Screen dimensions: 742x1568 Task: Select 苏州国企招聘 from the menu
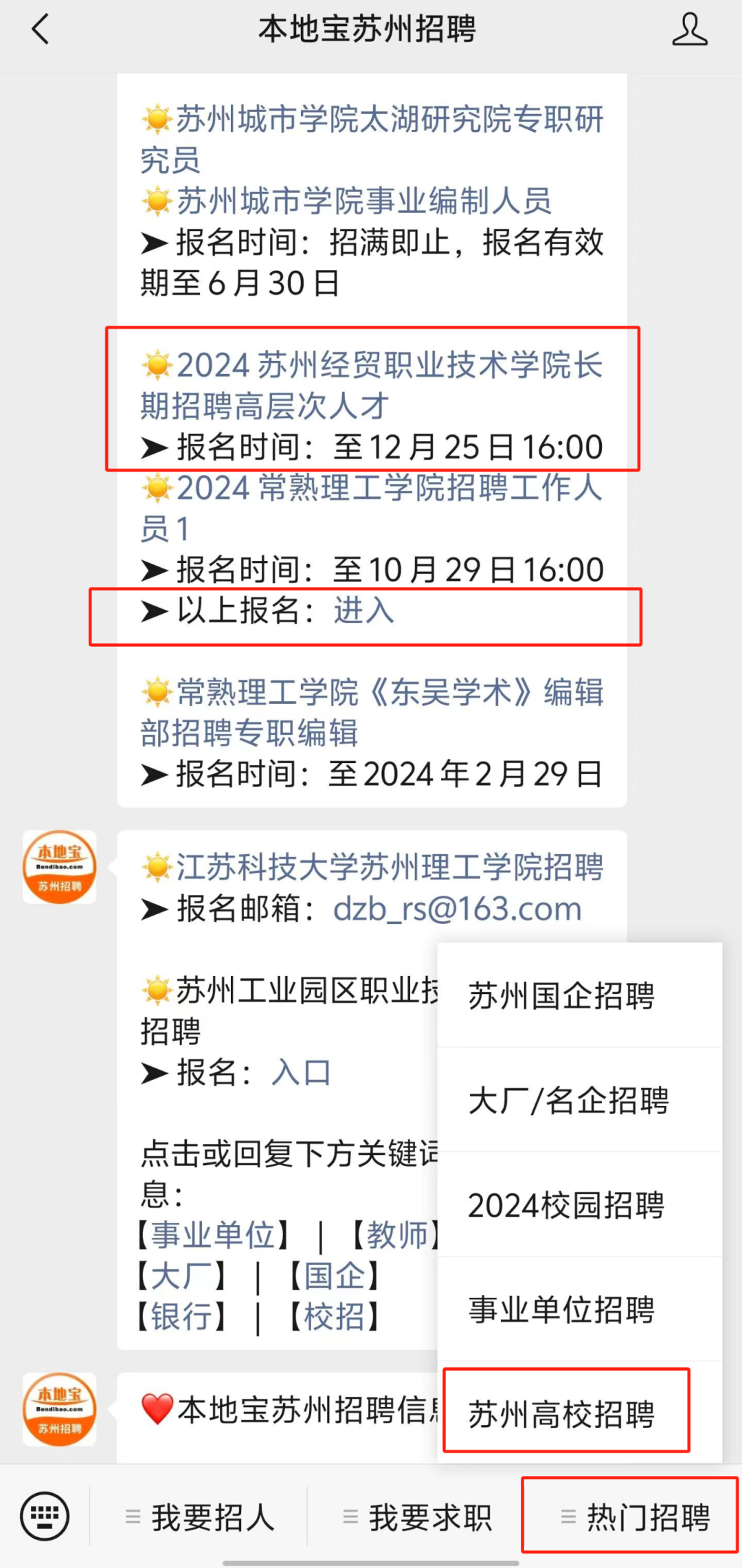click(580, 995)
